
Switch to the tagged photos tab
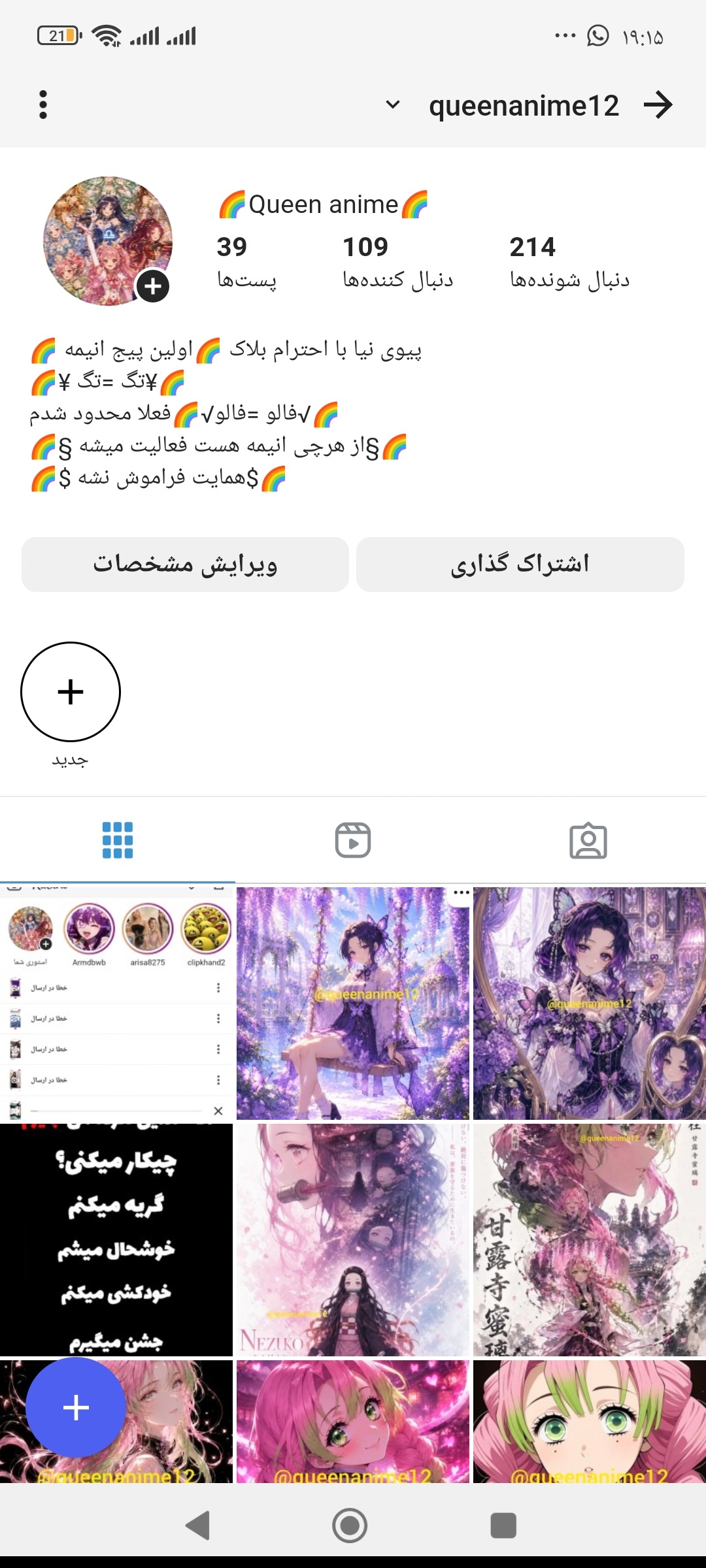click(588, 840)
